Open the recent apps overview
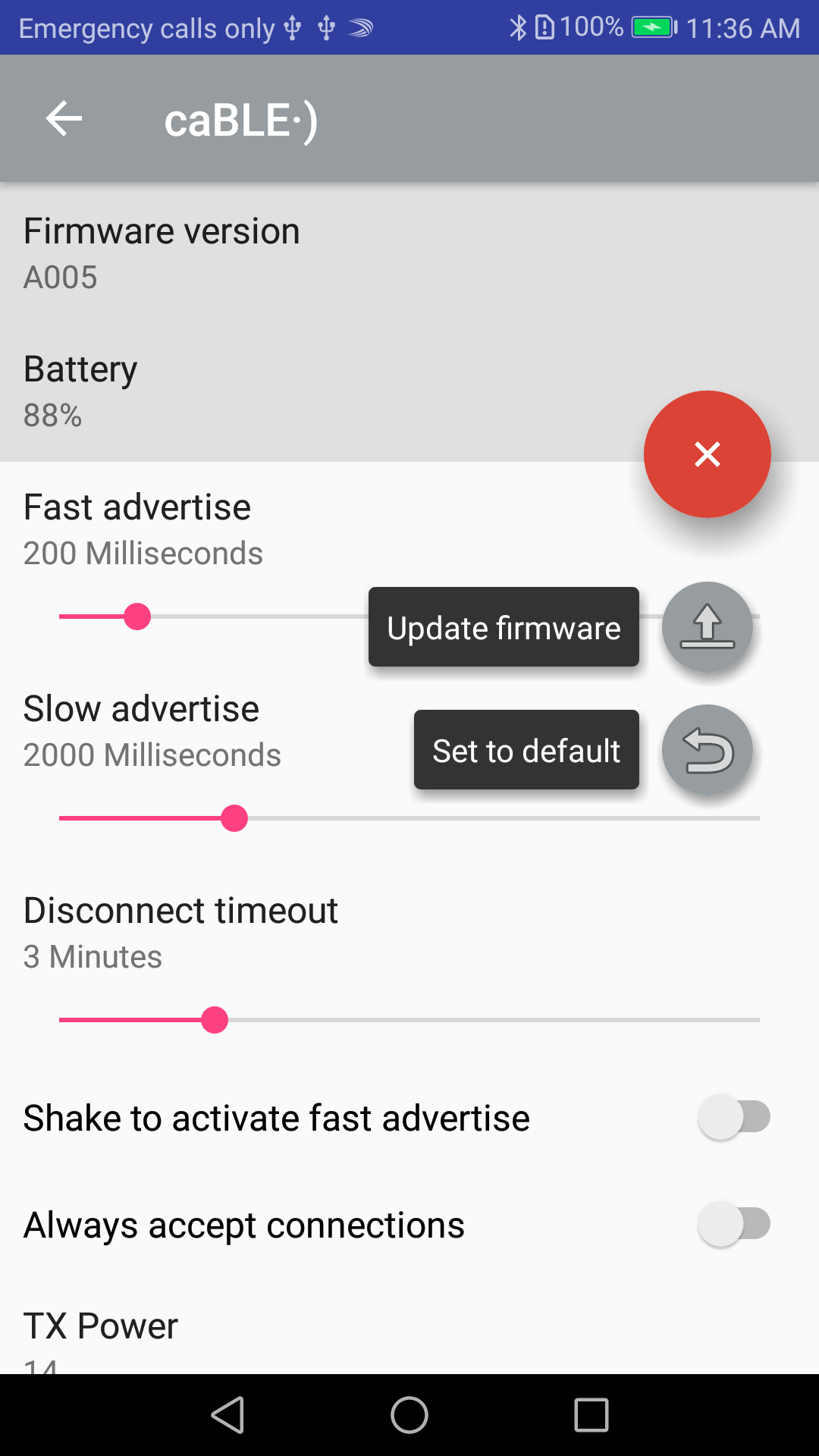The width and height of the screenshot is (819, 1456). coord(591,1415)
